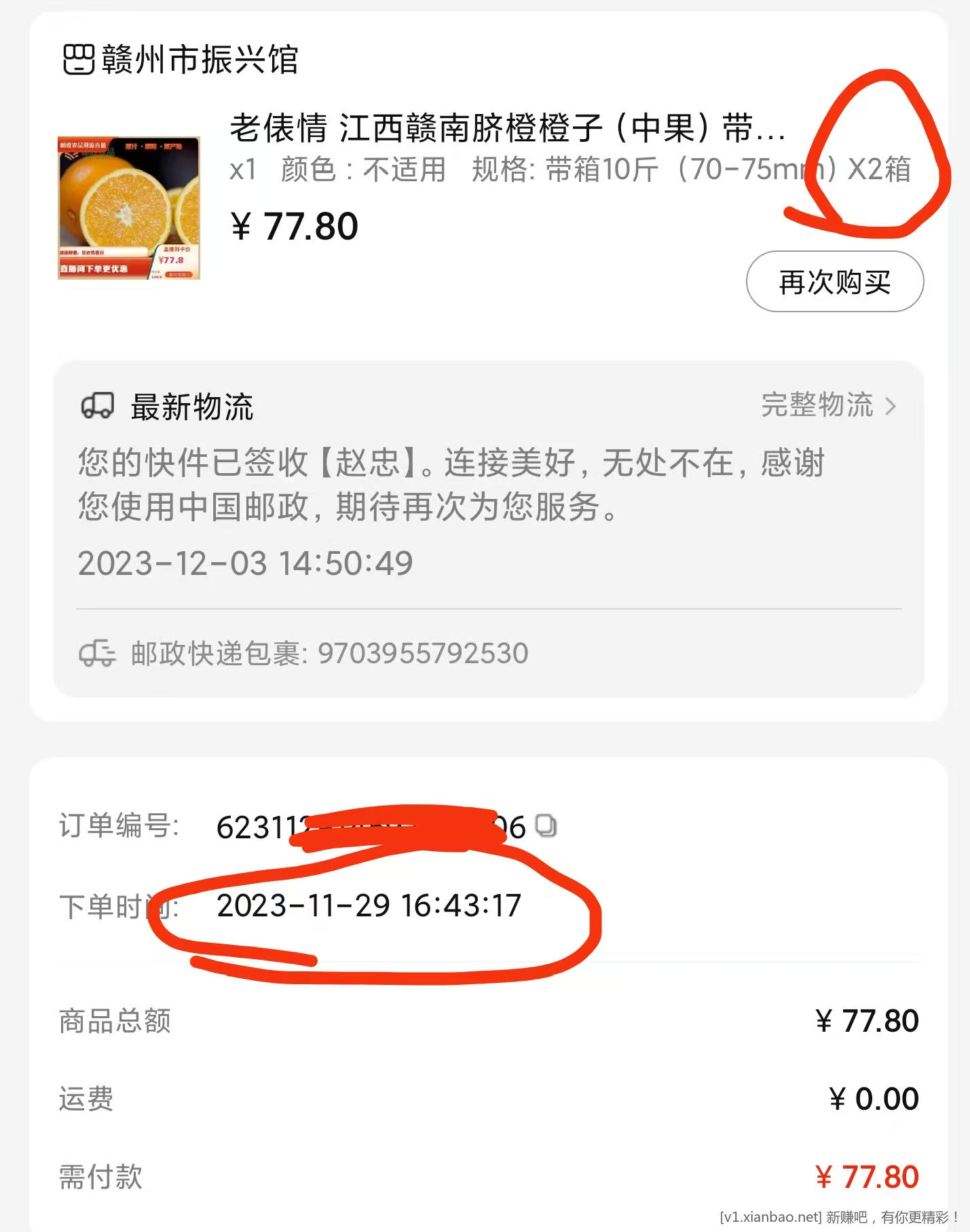
Task: Click the 邮政快递包裹 courier truck icon
Action: [x=97, y=652]
